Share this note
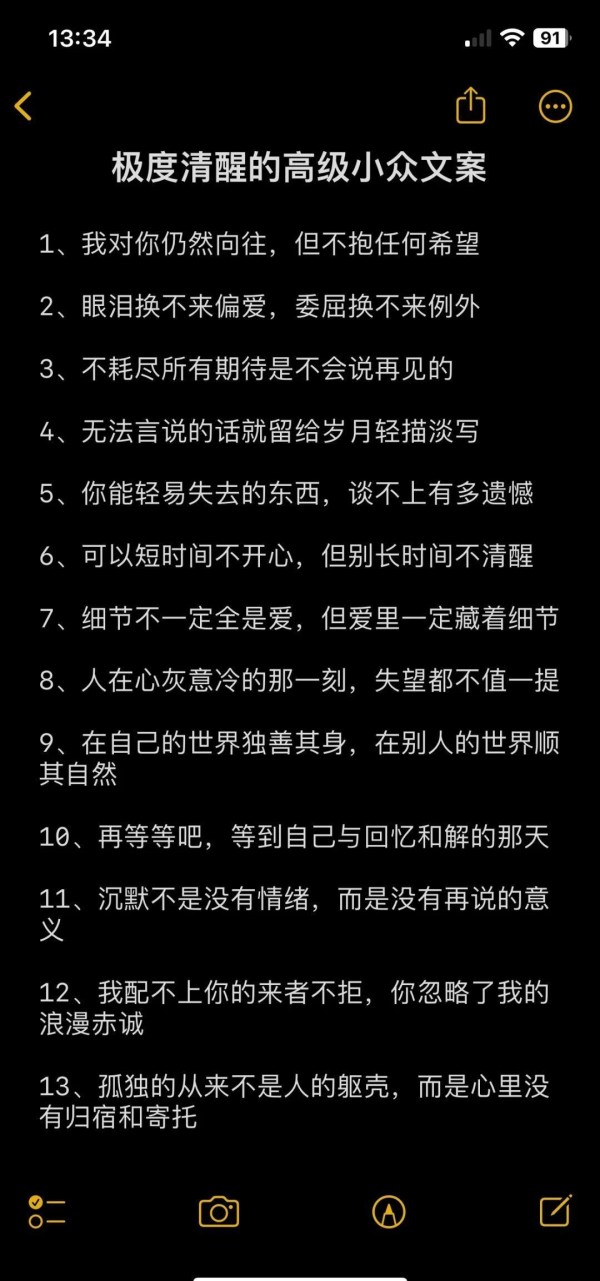 471,105
